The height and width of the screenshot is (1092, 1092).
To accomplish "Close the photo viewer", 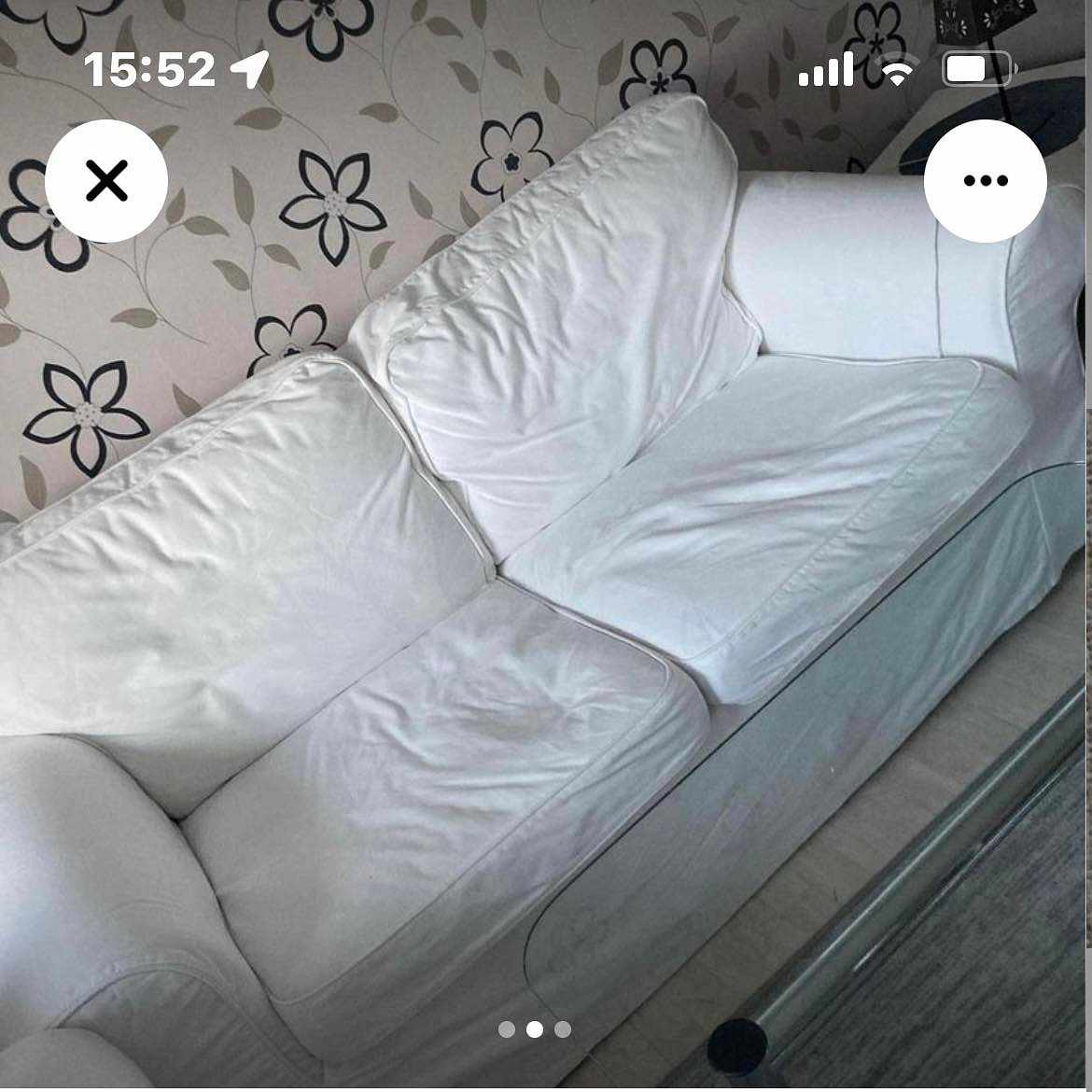I will (106, 181).
